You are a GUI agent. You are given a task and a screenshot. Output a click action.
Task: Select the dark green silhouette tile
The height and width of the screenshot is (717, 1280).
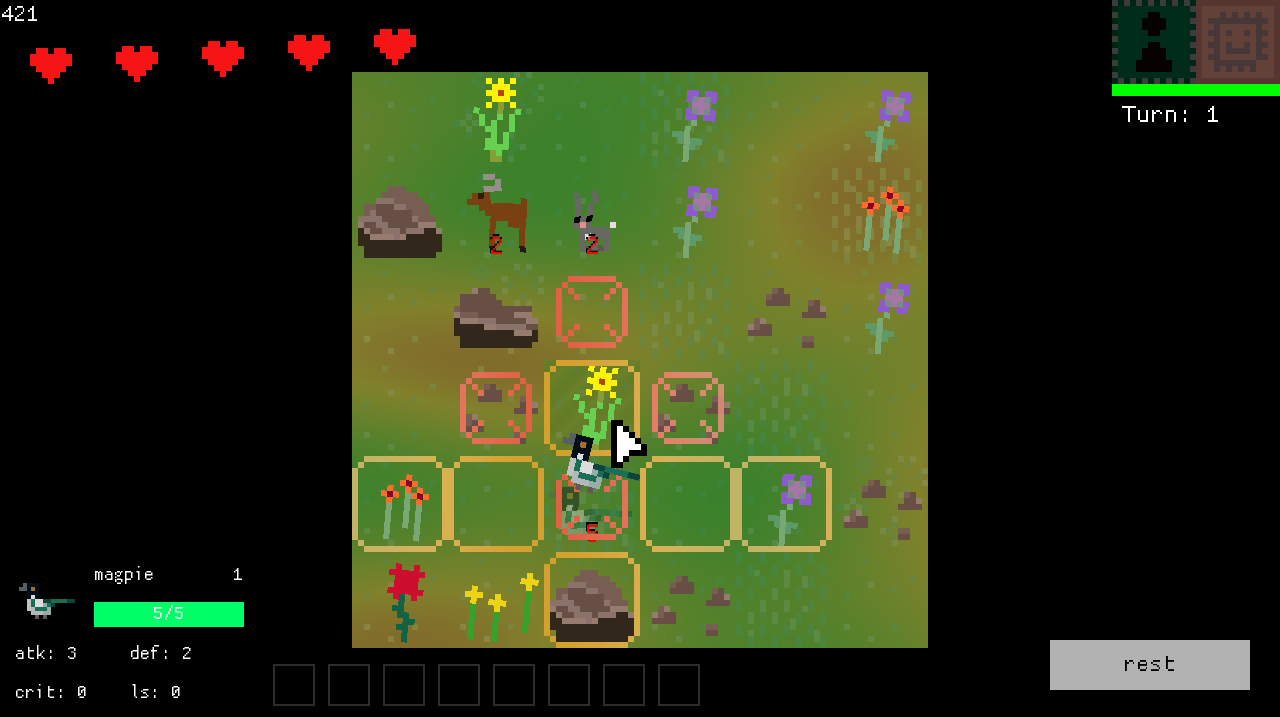pyautogui.click(x=1153, y=41)
